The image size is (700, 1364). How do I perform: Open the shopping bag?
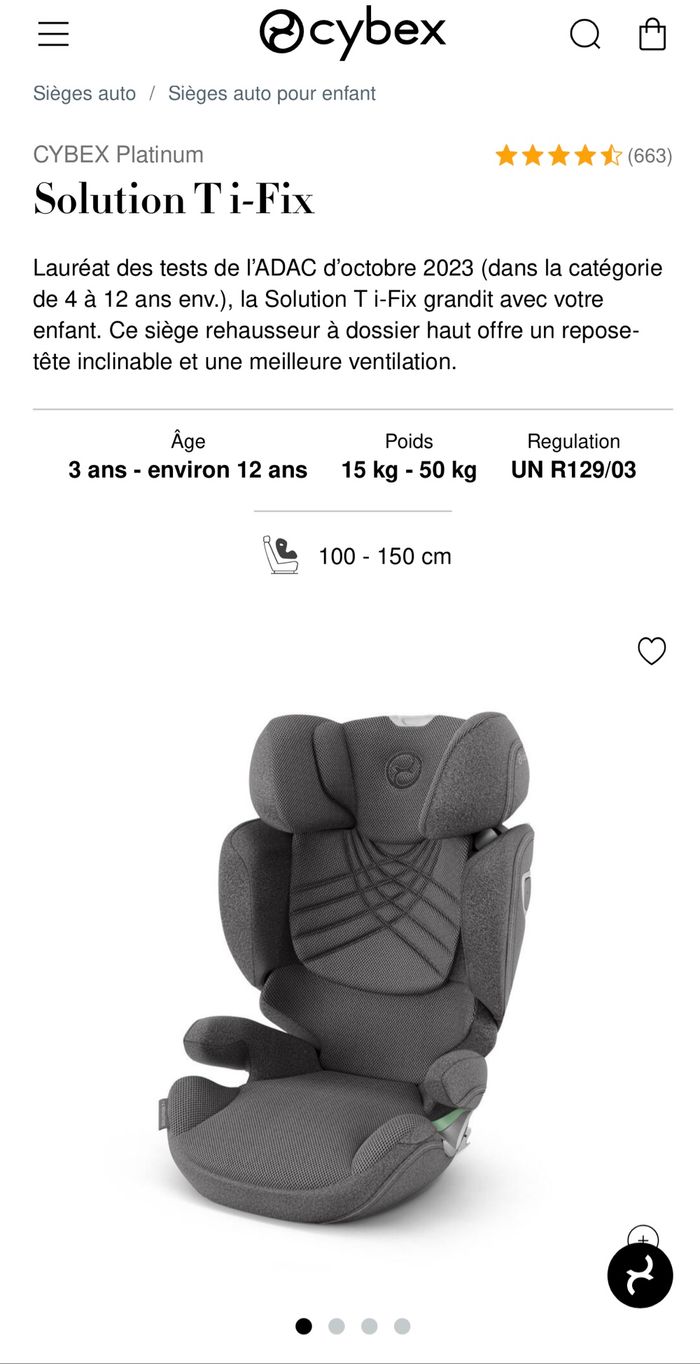652,34
